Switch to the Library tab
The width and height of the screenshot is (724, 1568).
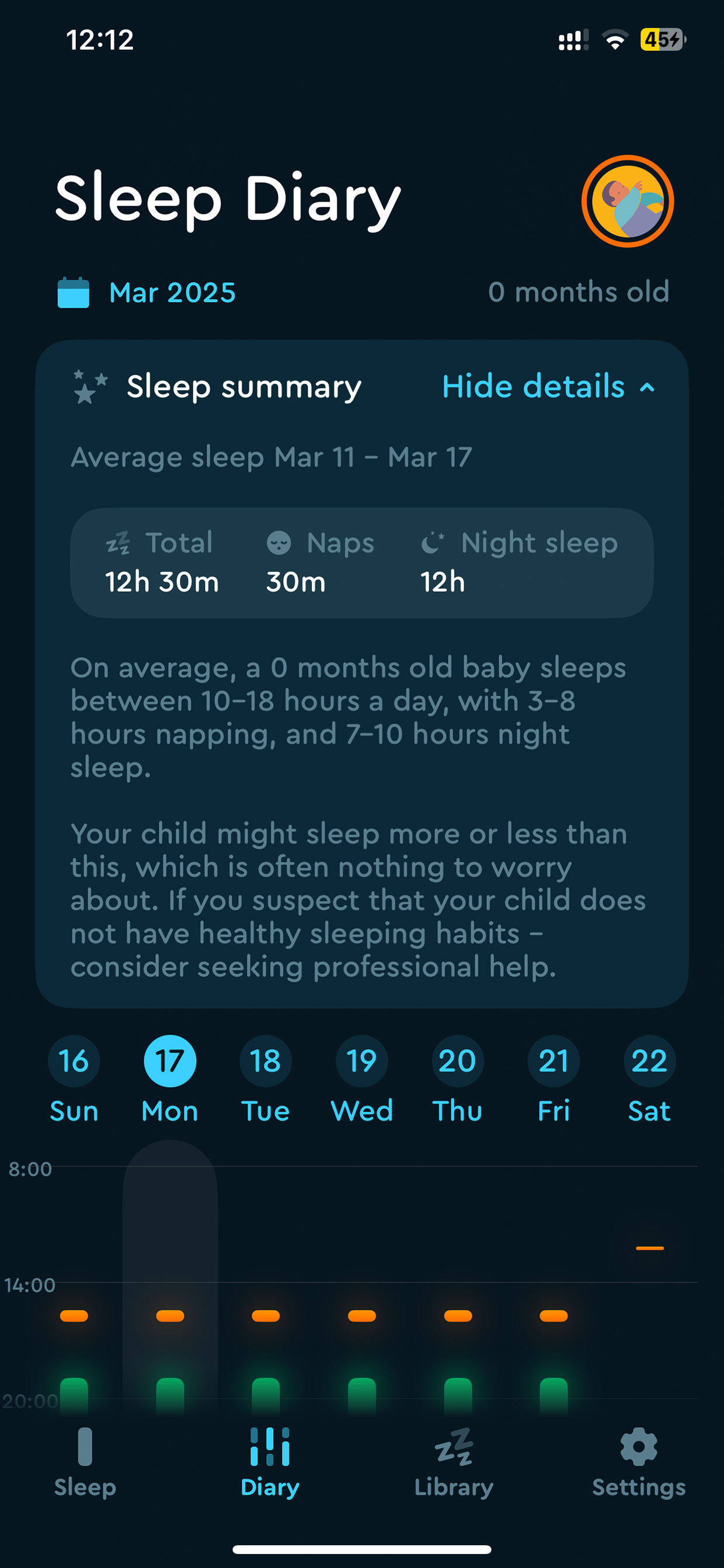tap(454, 1462)
